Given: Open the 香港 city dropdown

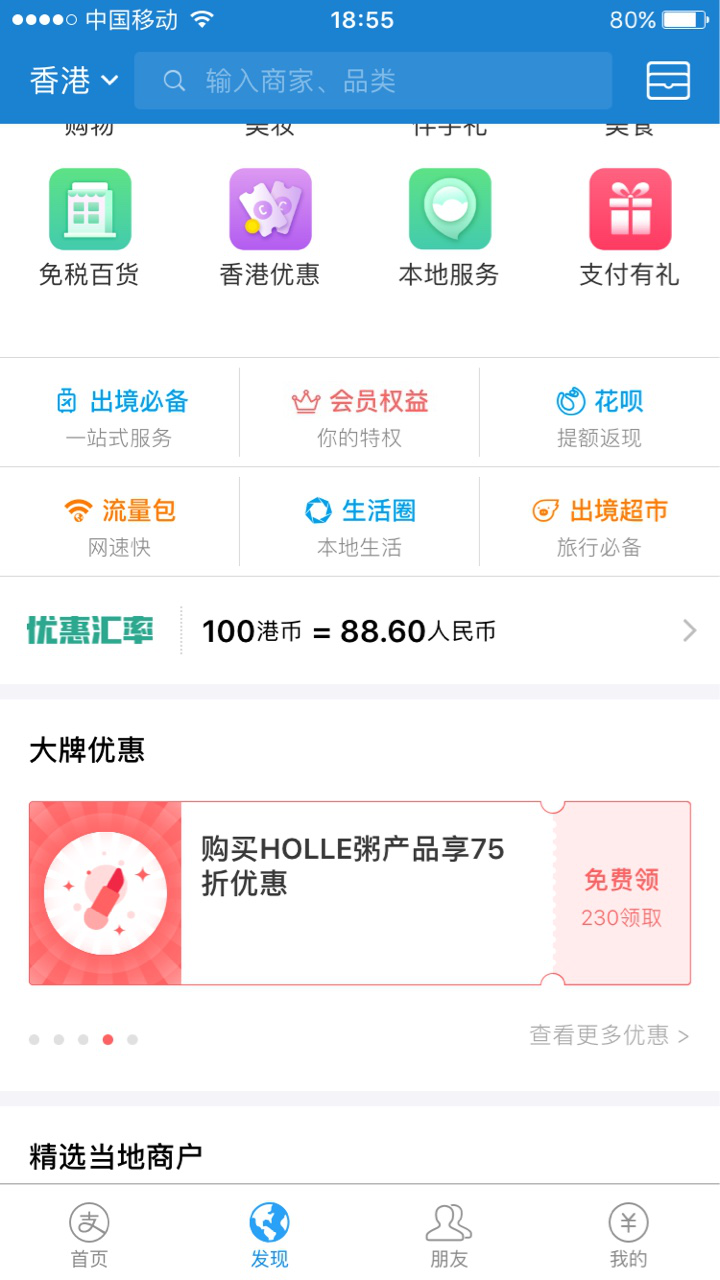Looking at the screenshot, I should [x=74, y=81].
